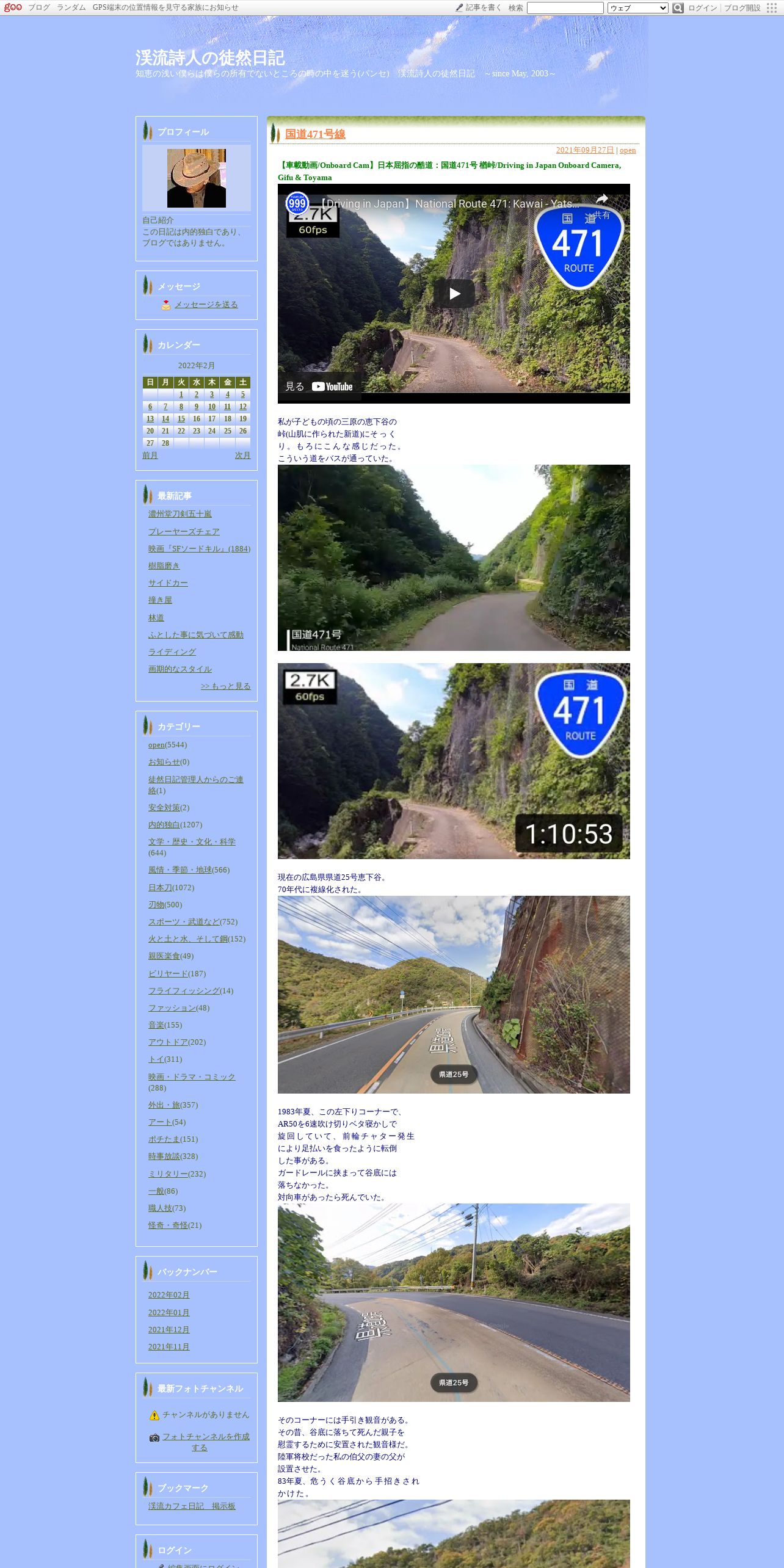Open >> もっと見る for more articles
The height and width of the screenshot is (1568, 784).
coord(226,686)
